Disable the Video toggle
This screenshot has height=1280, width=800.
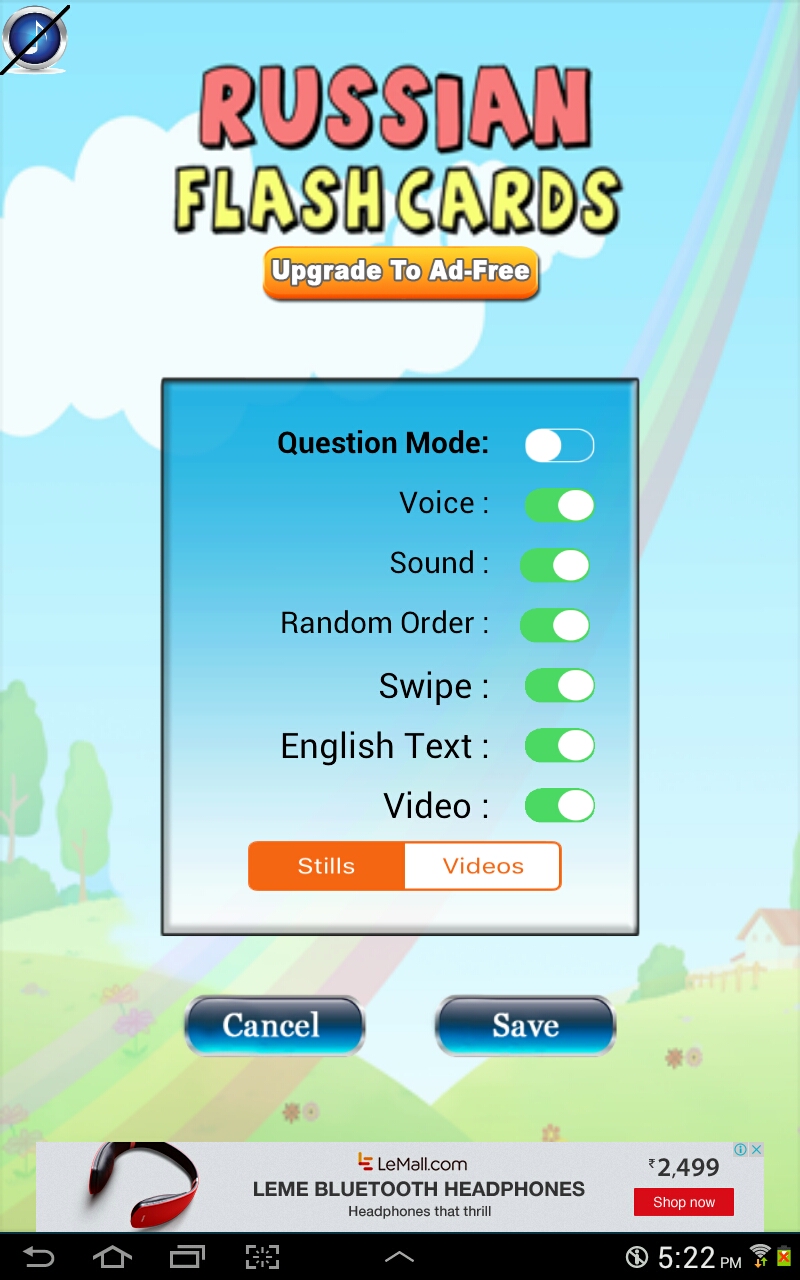point(558,805)
